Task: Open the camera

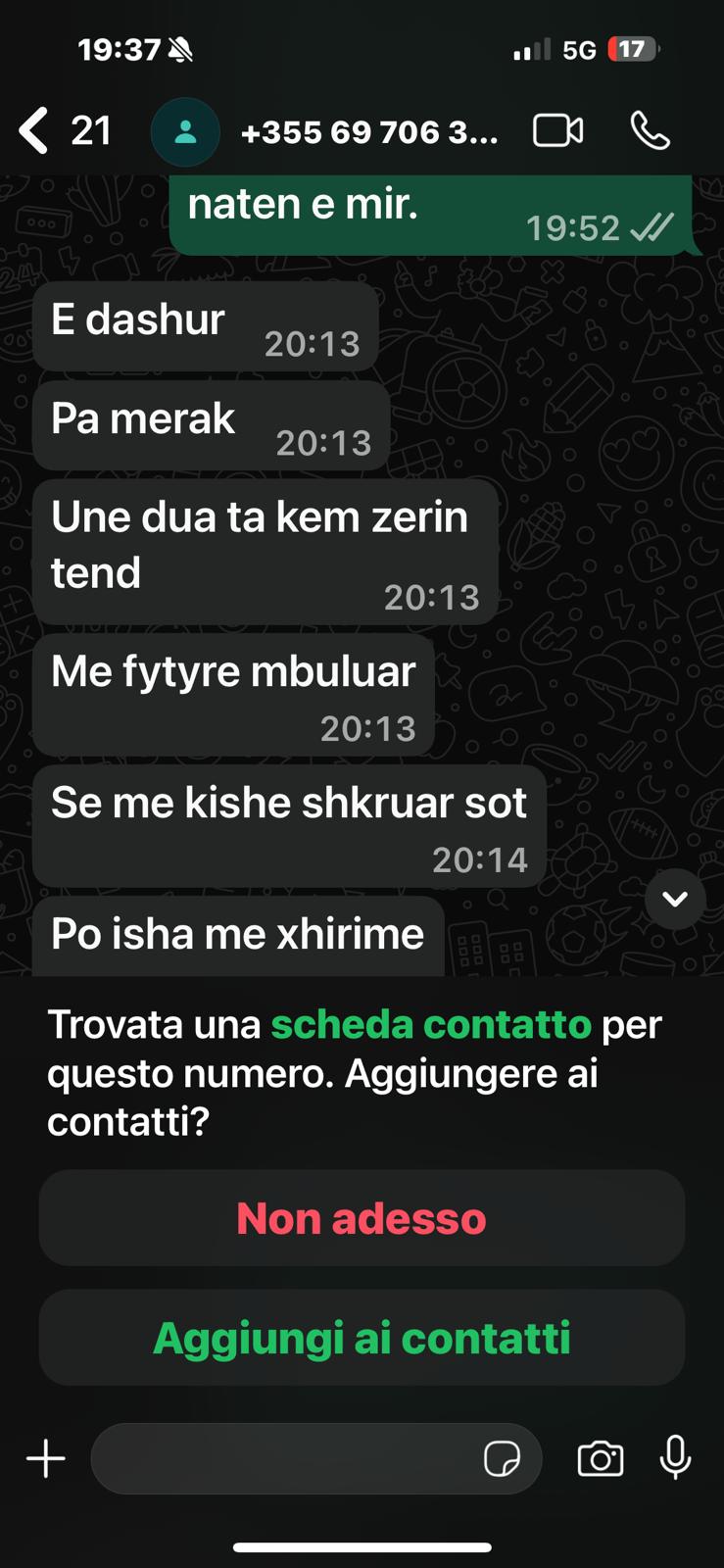Action: [601, 1458]
